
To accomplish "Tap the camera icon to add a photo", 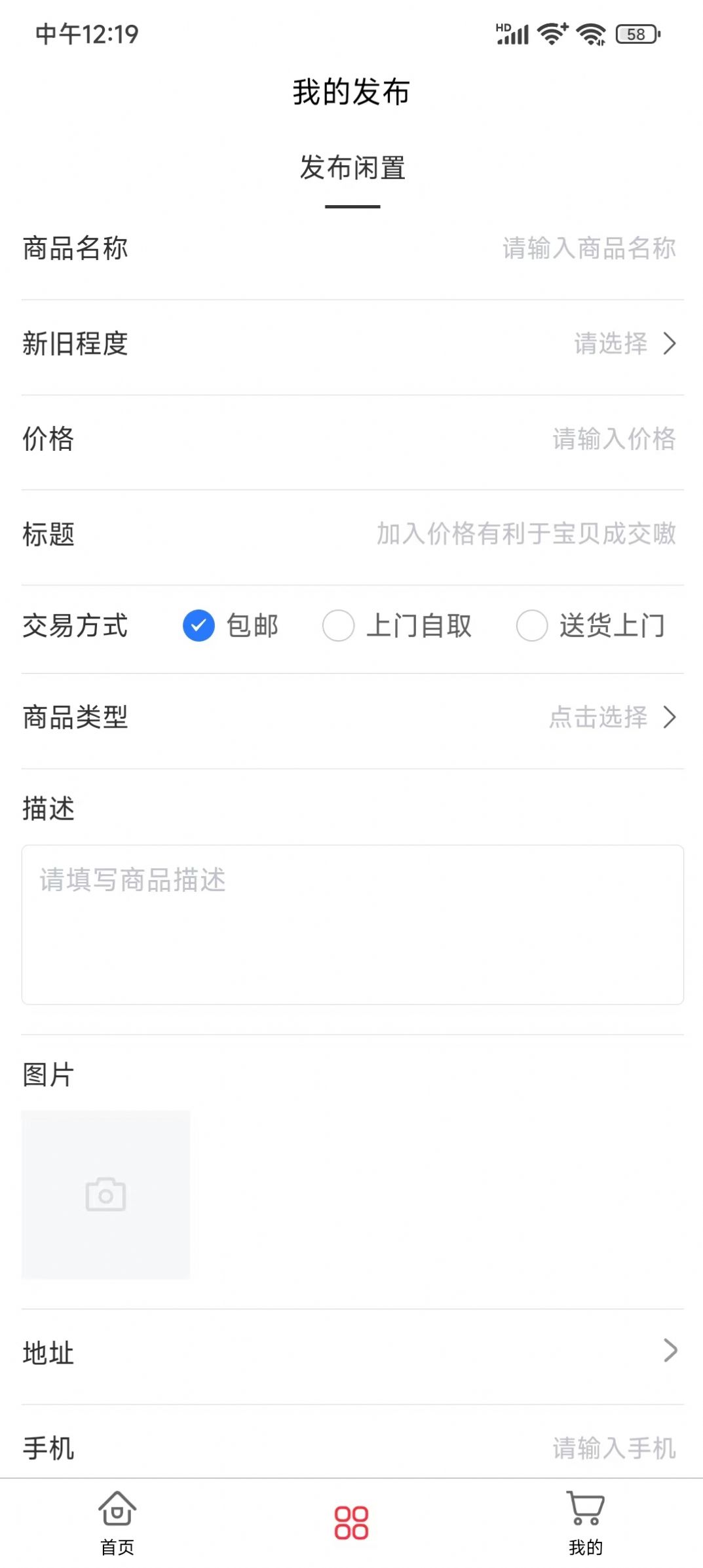I will click(105, 1194).
